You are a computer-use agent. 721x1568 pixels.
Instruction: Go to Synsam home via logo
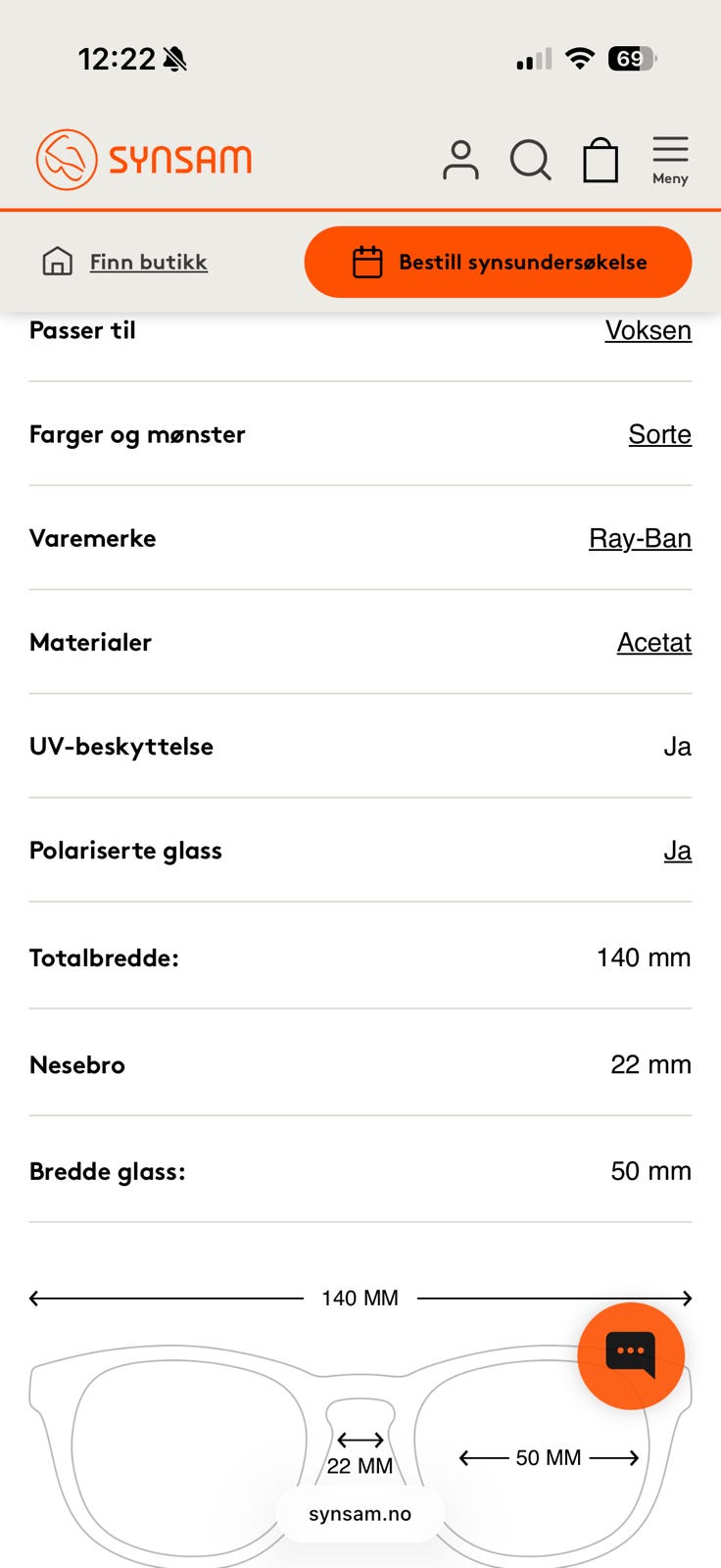(x=144, y=160)
